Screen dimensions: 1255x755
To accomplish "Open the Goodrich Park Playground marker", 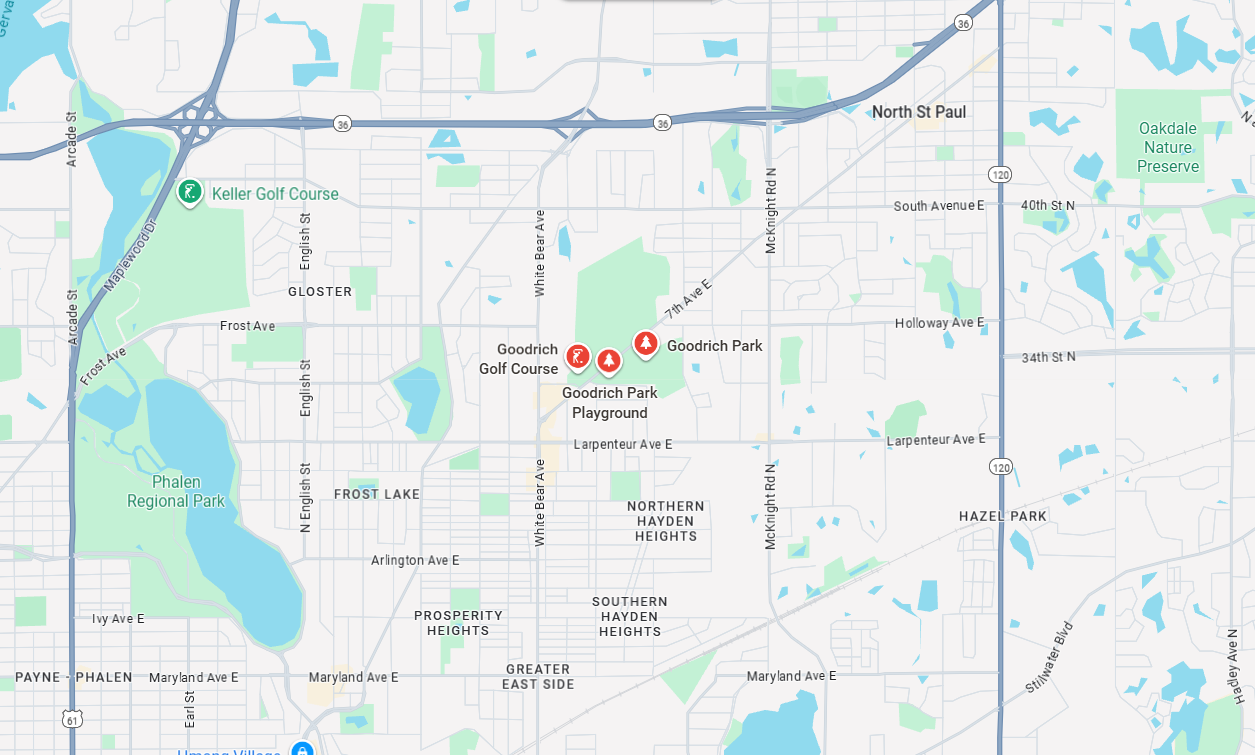I will [608, 360].
